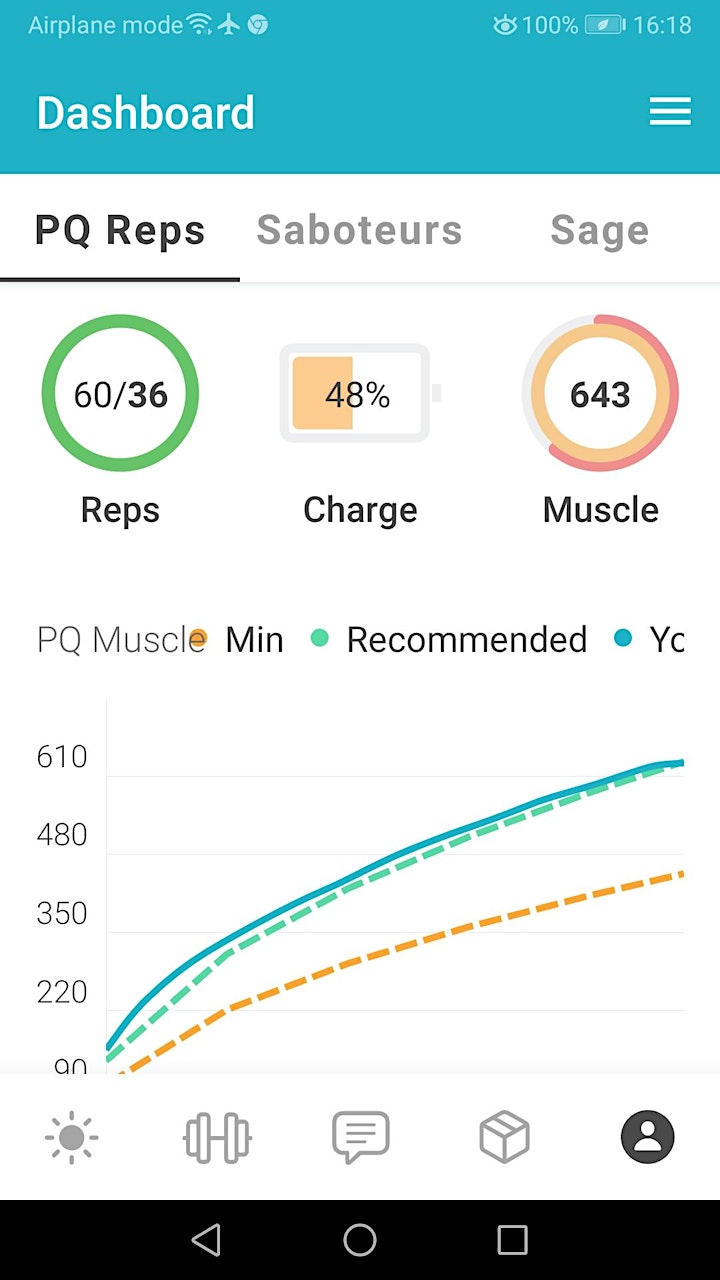
Task: Toggle the Min series in chart legend
Action: point(238,639)
